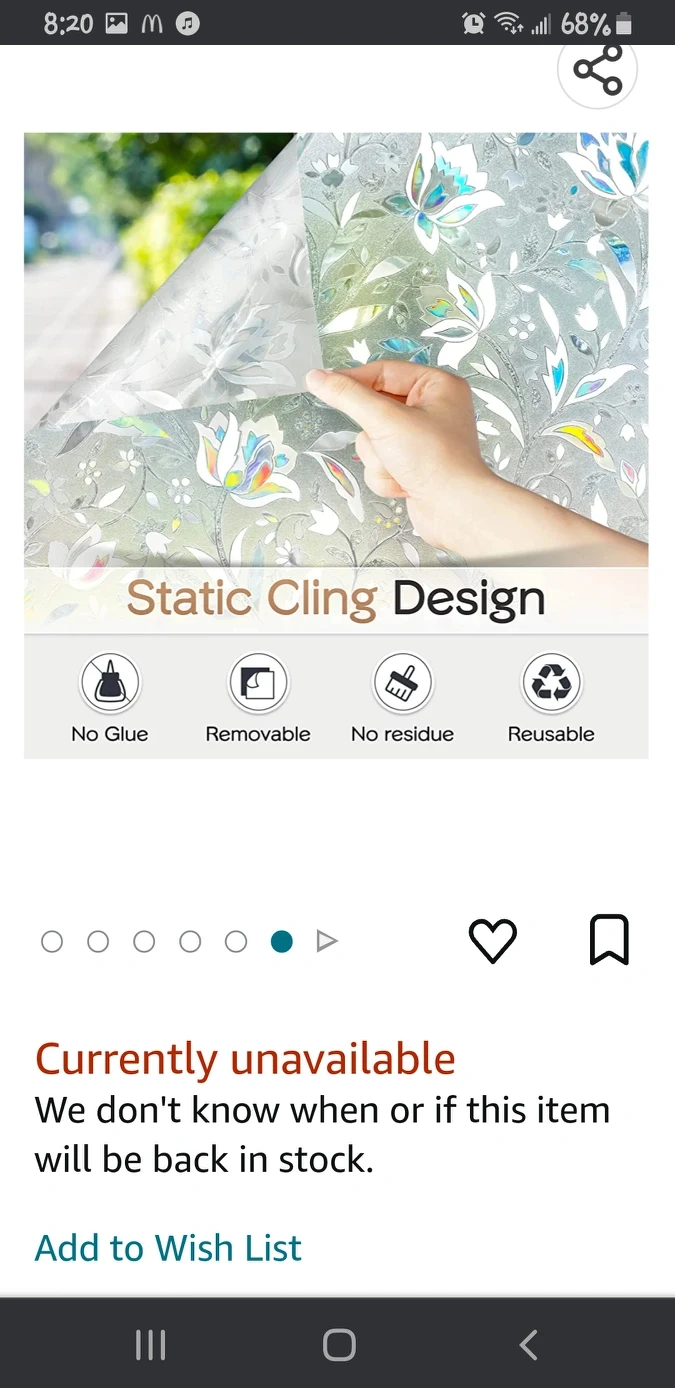Go back with system back button

[x=528, y=1345]
